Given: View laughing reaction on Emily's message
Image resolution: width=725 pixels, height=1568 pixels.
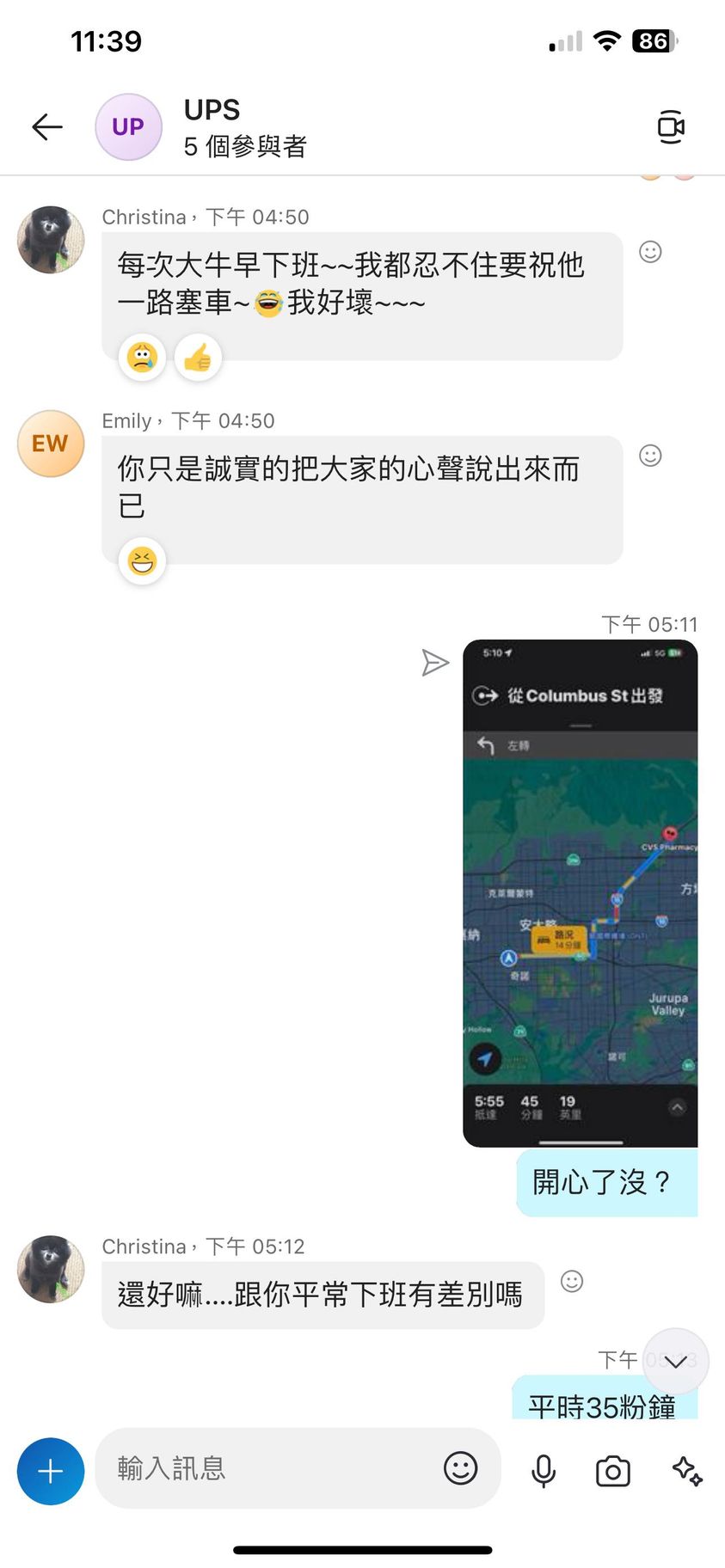Looking at the screenshot, I should [142, 561].
